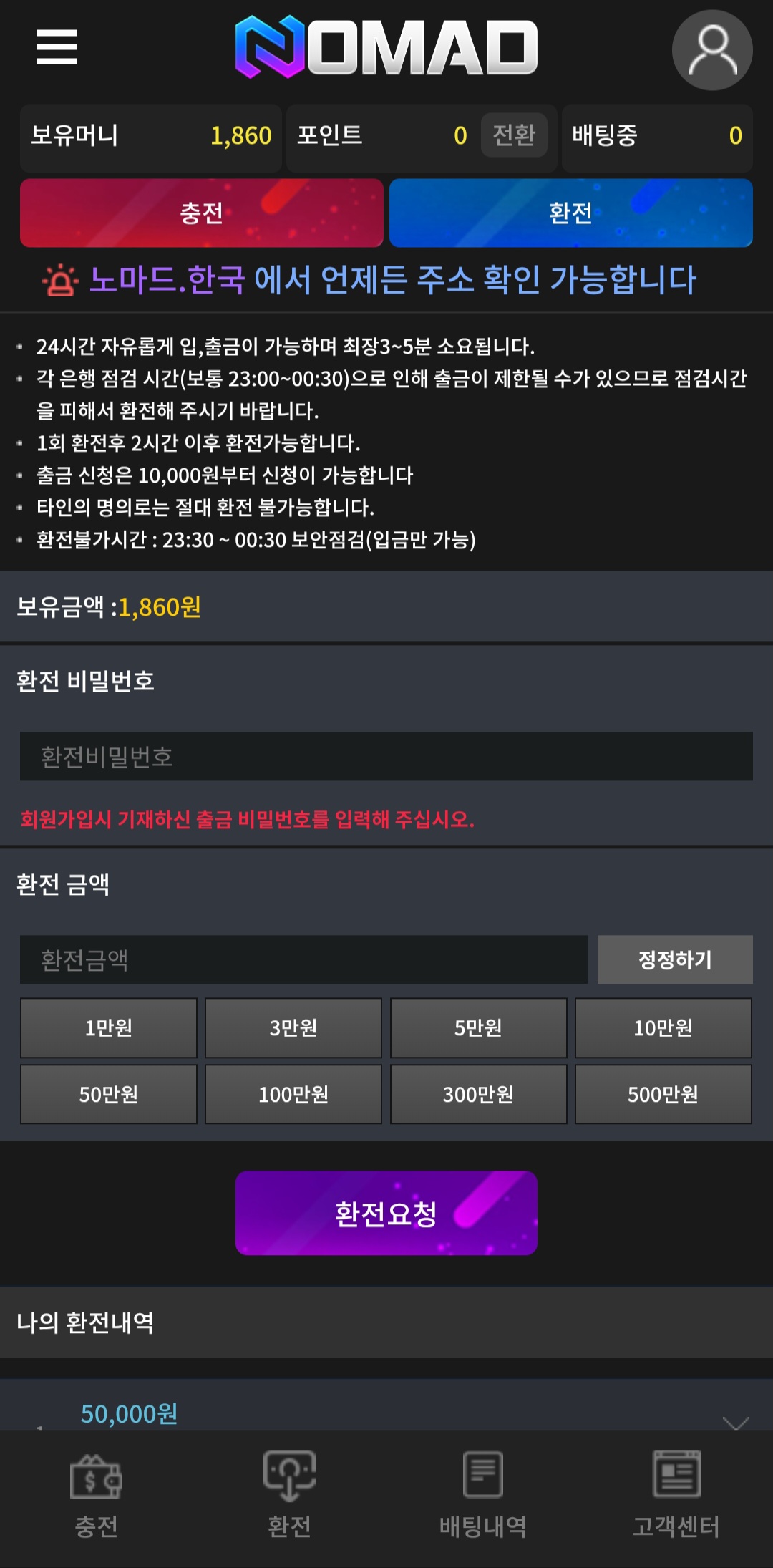Open the 고객센터 tab

[676, 1494]
